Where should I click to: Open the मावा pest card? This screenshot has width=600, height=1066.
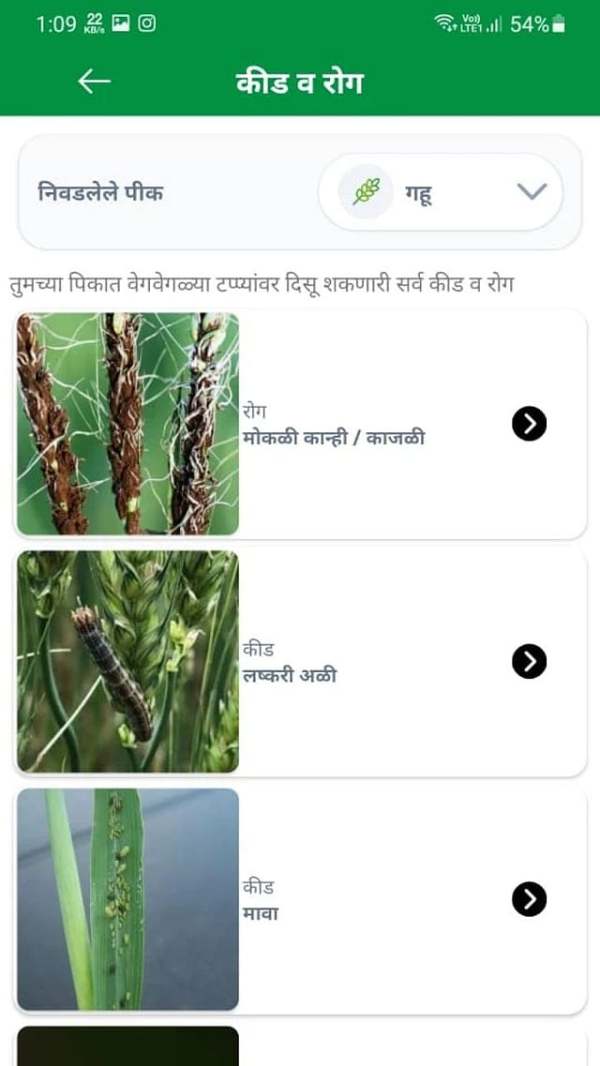pyautogui.click(x=300, y=899)
